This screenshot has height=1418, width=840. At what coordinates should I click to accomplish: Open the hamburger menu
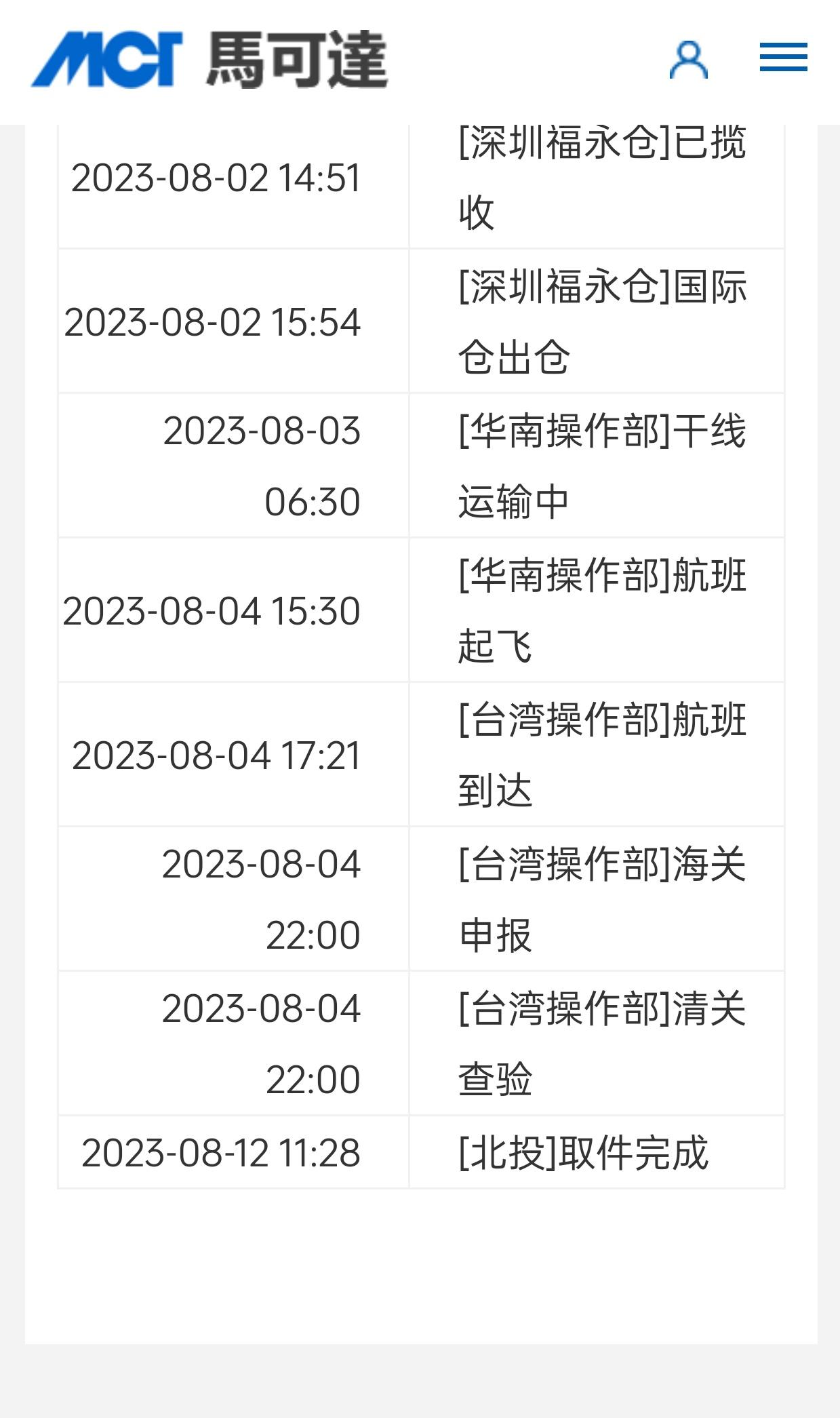(x=783, y=57)
